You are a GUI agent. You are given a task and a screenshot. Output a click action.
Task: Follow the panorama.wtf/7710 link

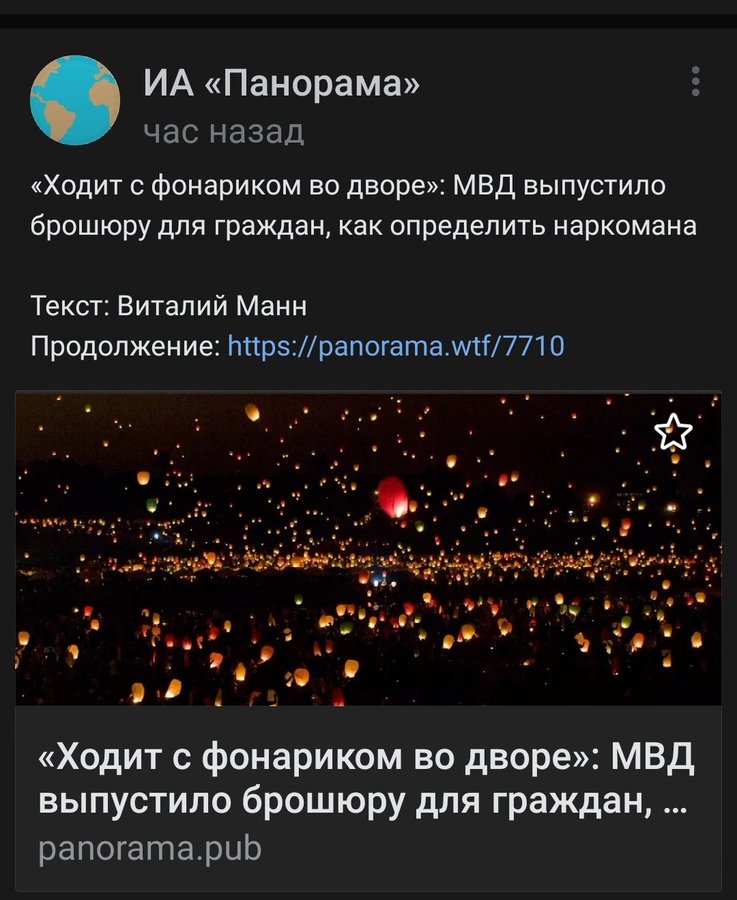(396, 346)
